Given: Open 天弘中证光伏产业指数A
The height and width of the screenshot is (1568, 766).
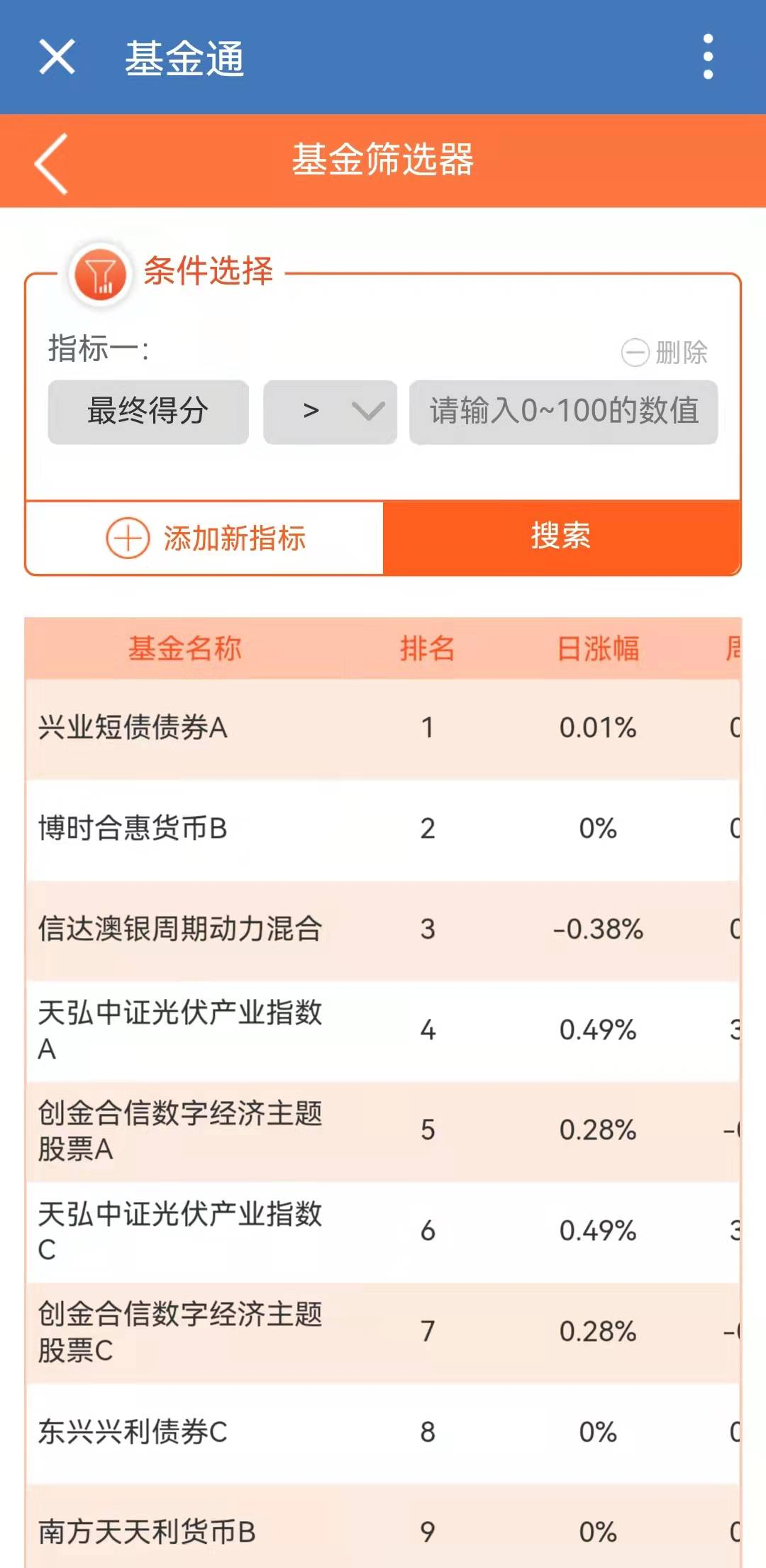Looking at the screenshot, I should coord(180,1030).
